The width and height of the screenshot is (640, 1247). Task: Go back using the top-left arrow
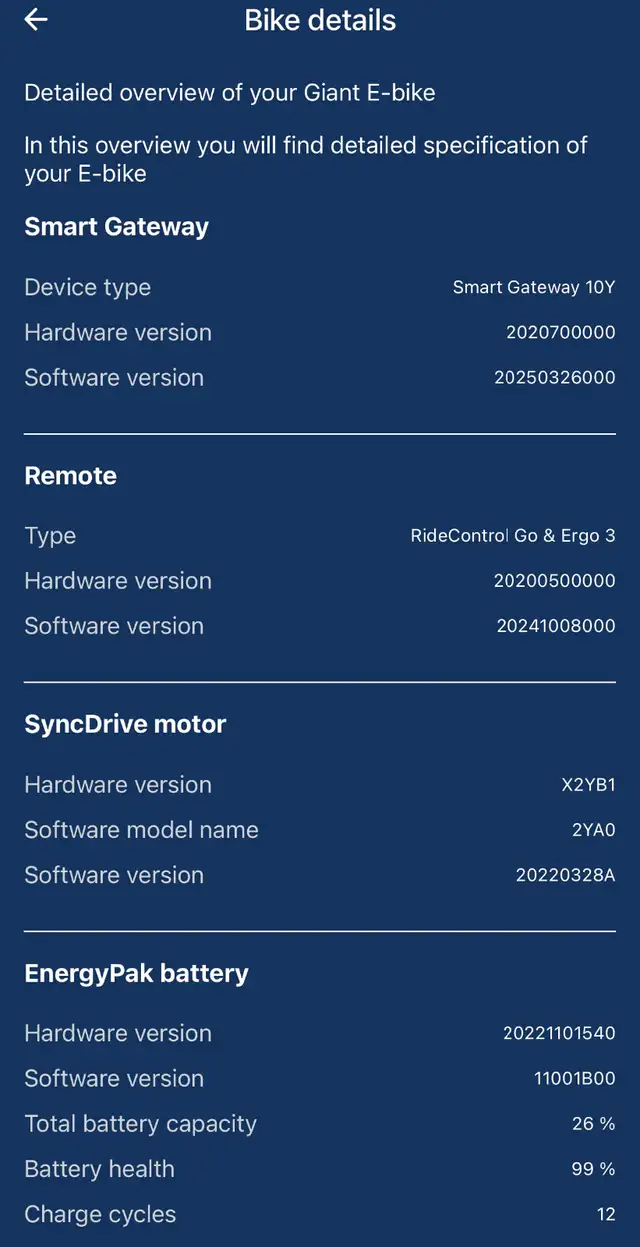point(36,20)
